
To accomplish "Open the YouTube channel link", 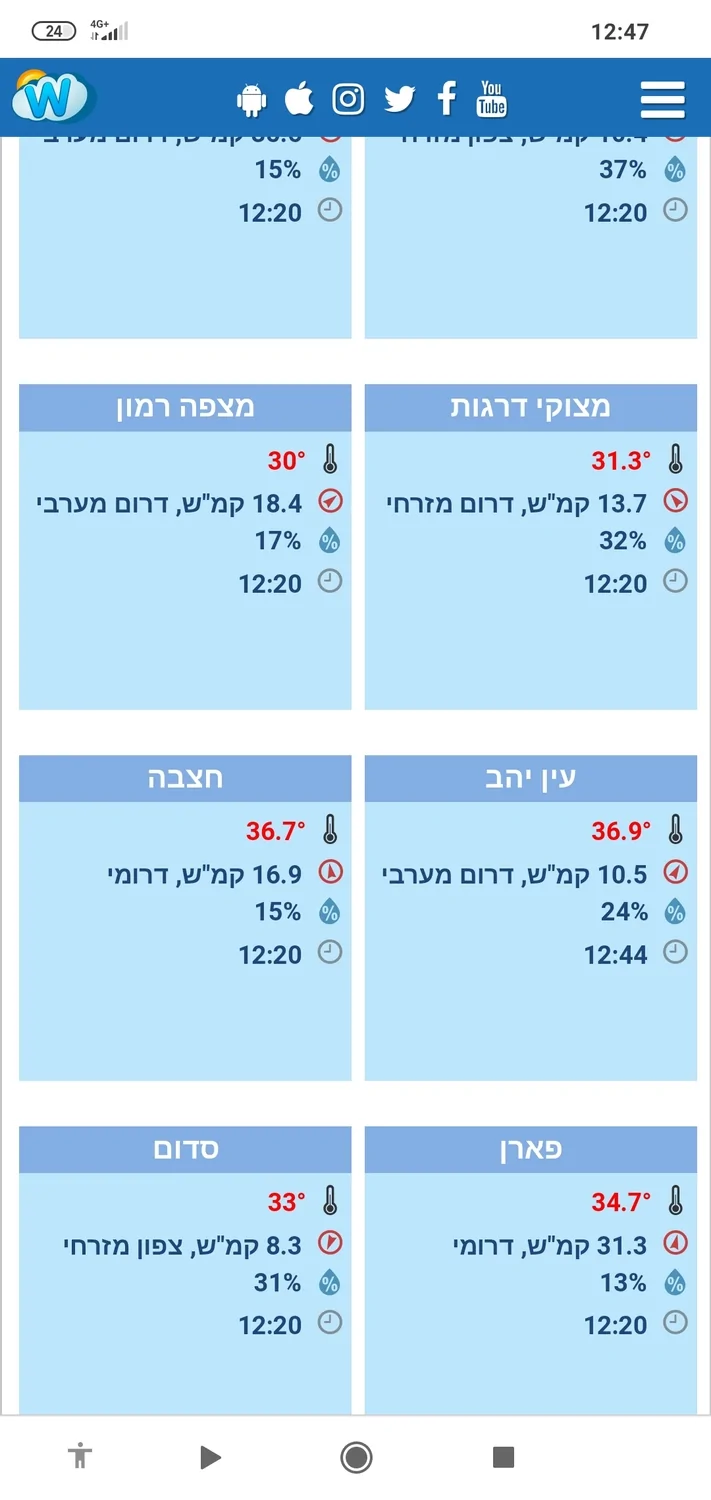I will (491, 99).
